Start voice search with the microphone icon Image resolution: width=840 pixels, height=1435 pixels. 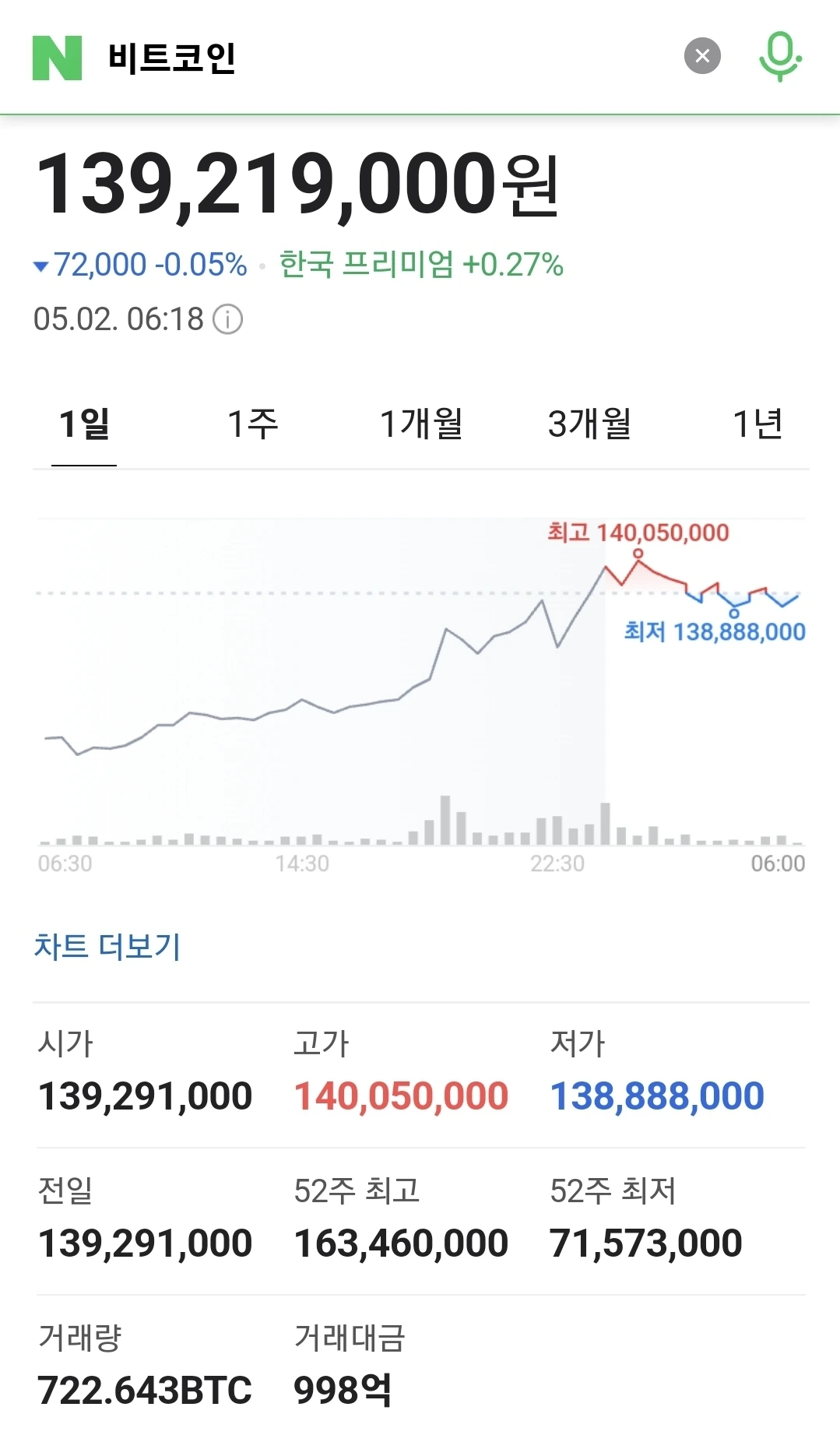(779, 57)
